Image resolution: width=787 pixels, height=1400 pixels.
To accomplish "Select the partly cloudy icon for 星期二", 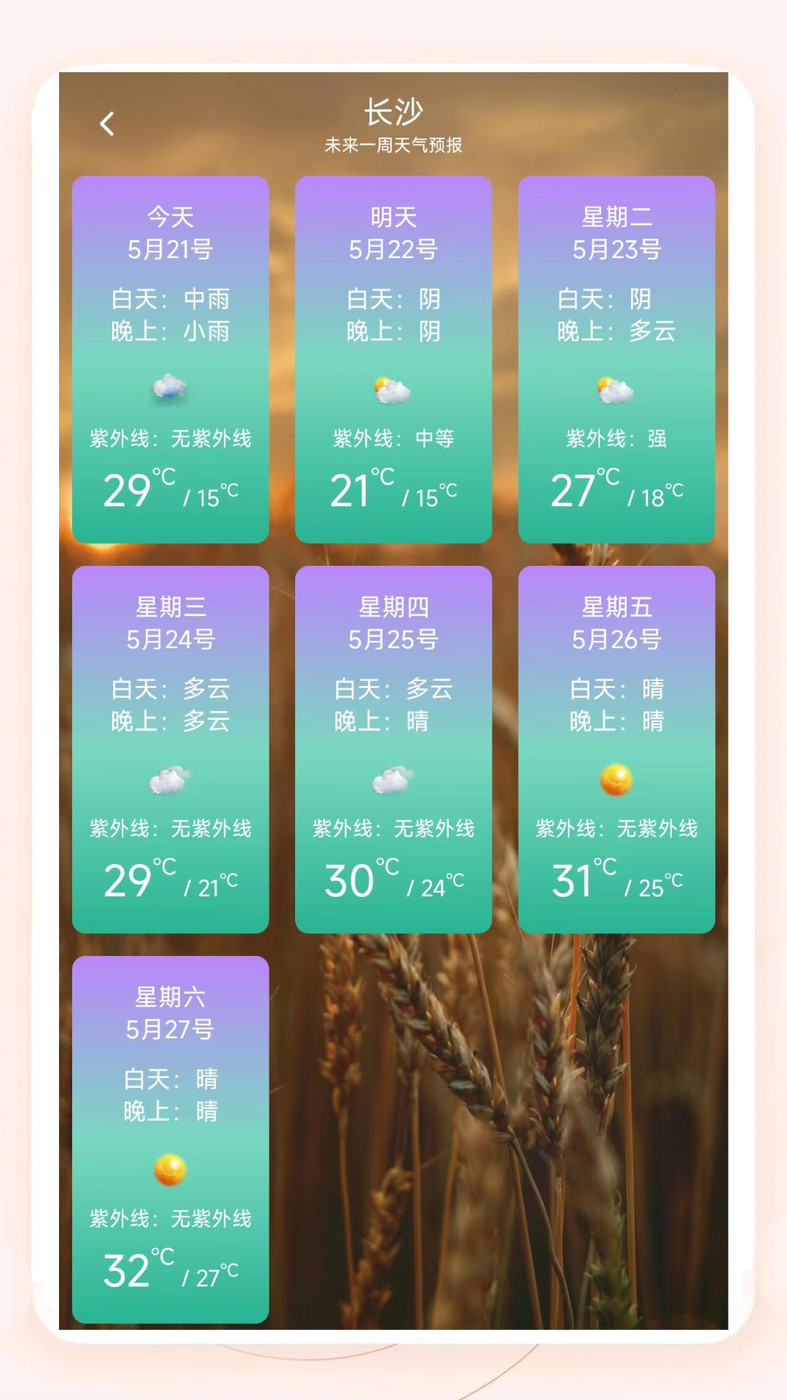I will [616, 388].
